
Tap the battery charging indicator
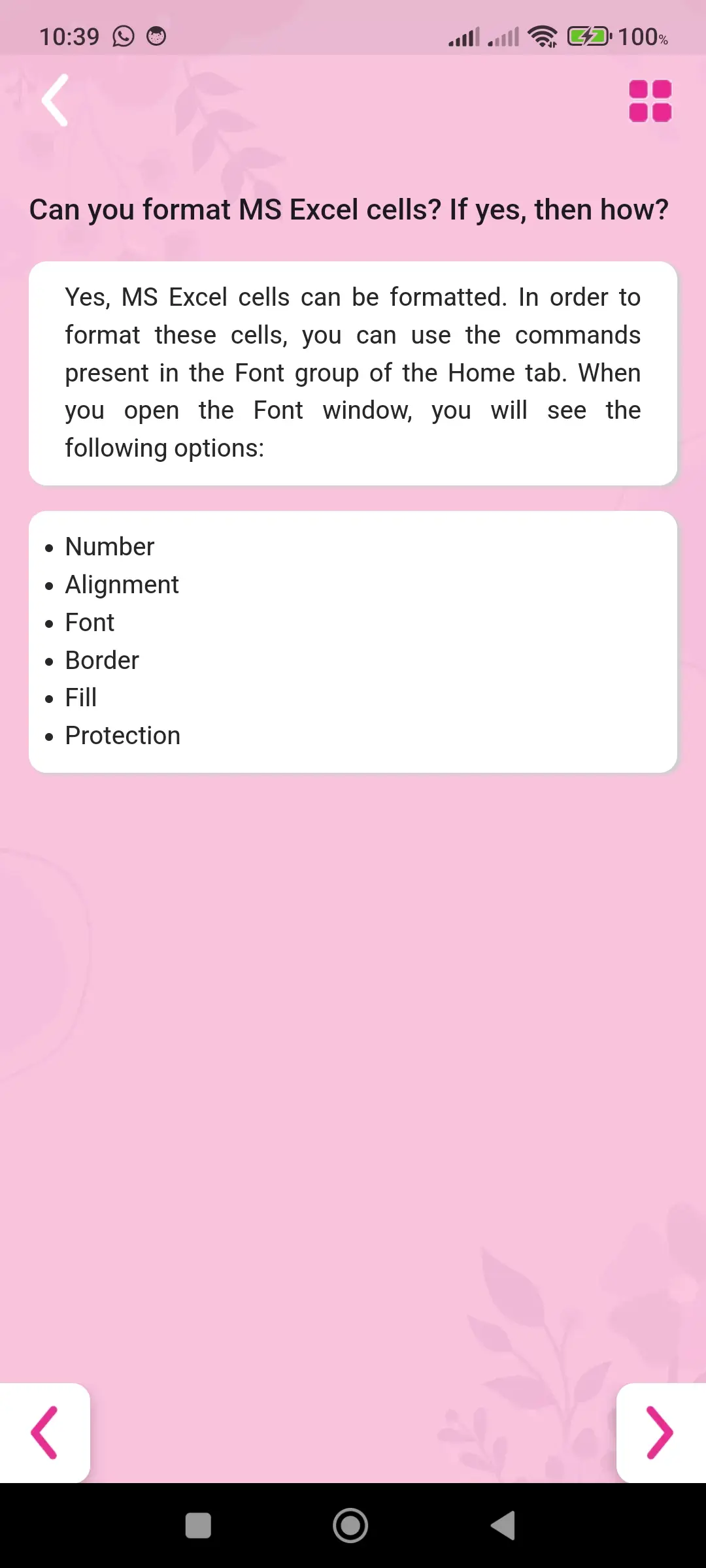tap(588, 36)
